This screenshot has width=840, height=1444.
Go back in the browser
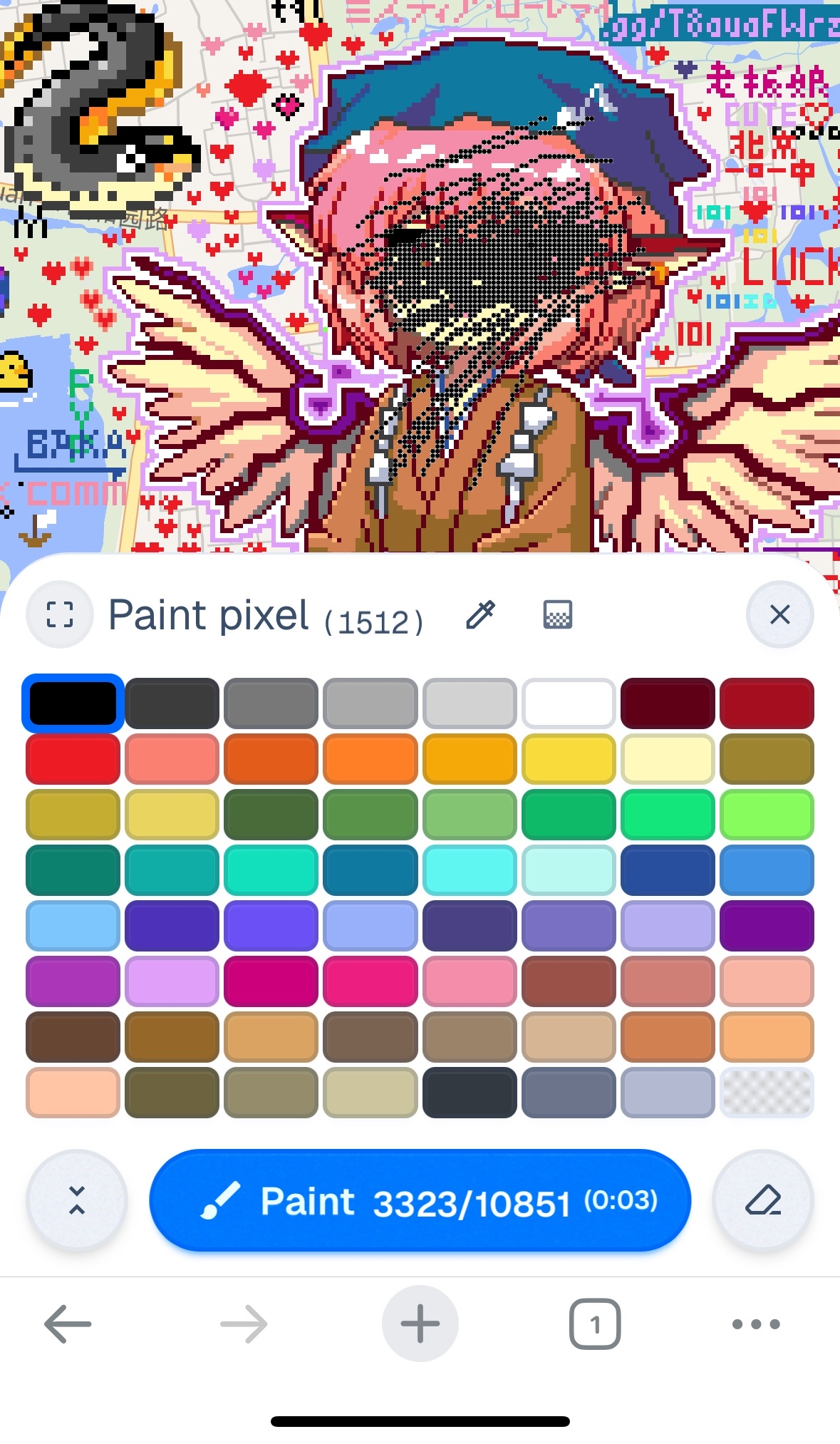[68, 1324]
